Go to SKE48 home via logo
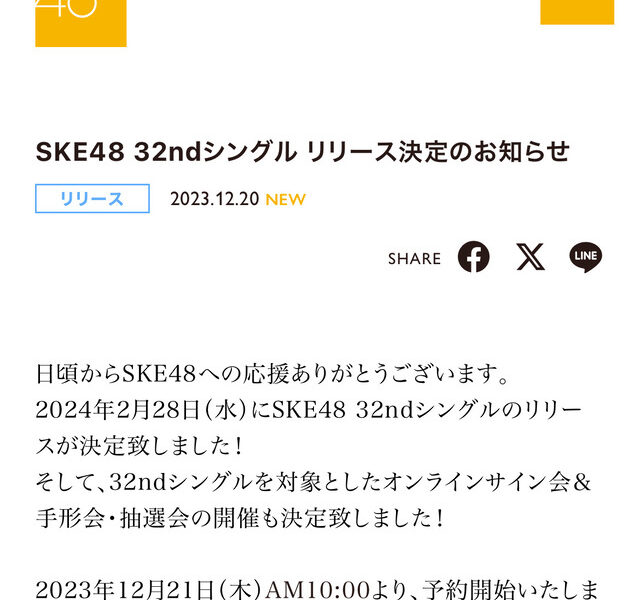 pos(81,22)
